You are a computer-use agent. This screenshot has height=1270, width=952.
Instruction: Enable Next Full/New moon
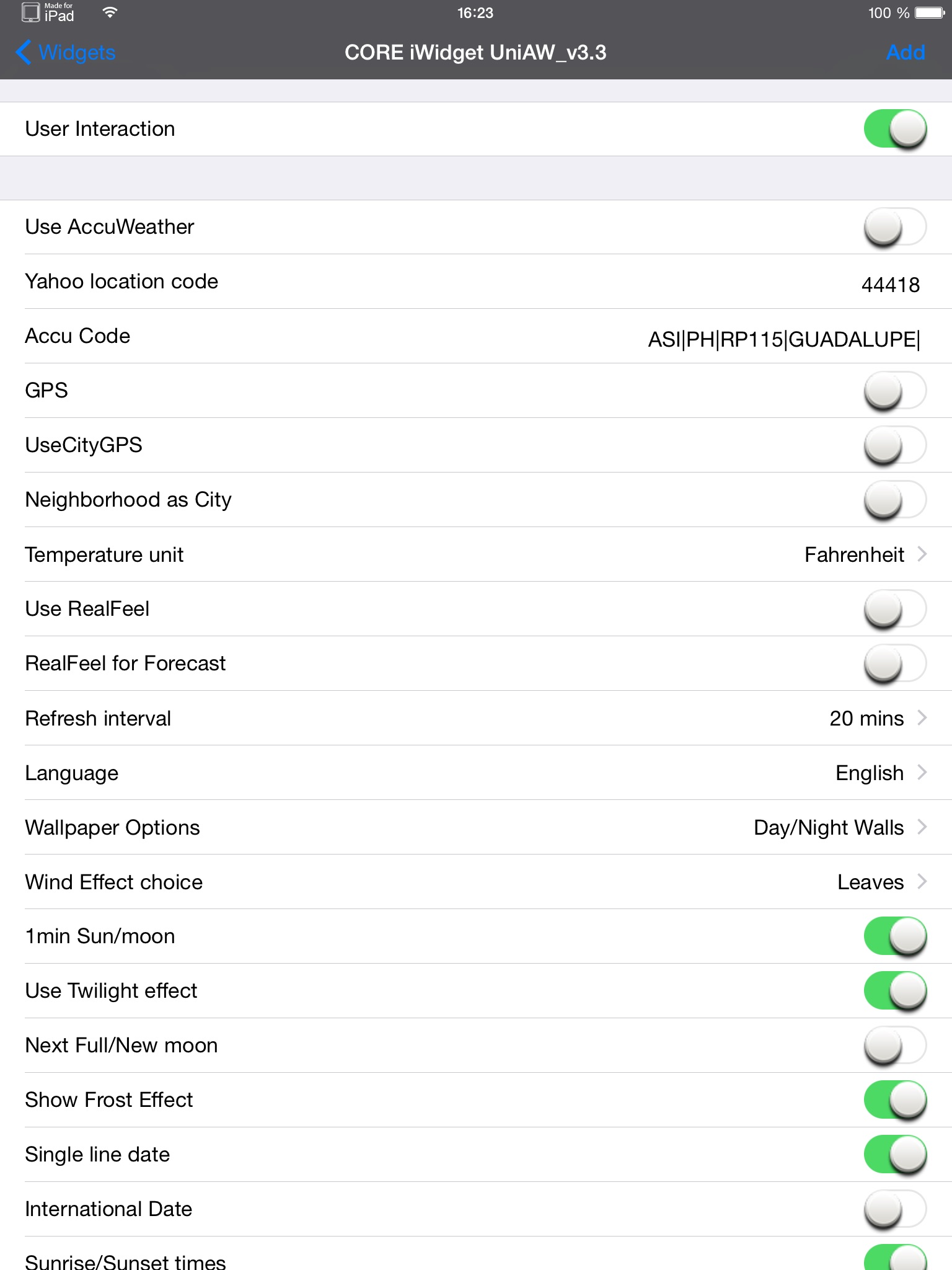pos(894,1046)
